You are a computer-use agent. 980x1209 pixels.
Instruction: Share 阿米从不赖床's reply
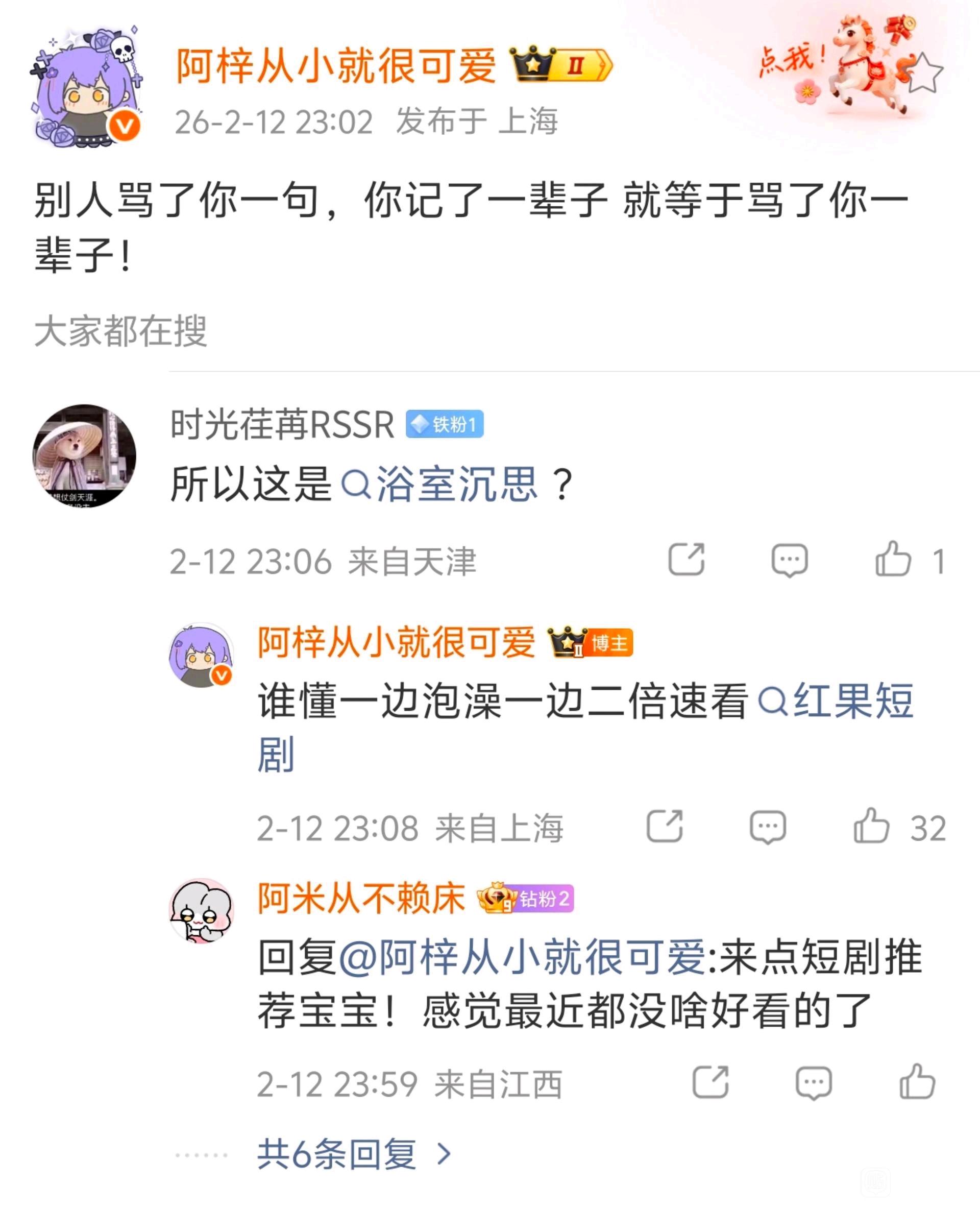(x=710, y=1082)
